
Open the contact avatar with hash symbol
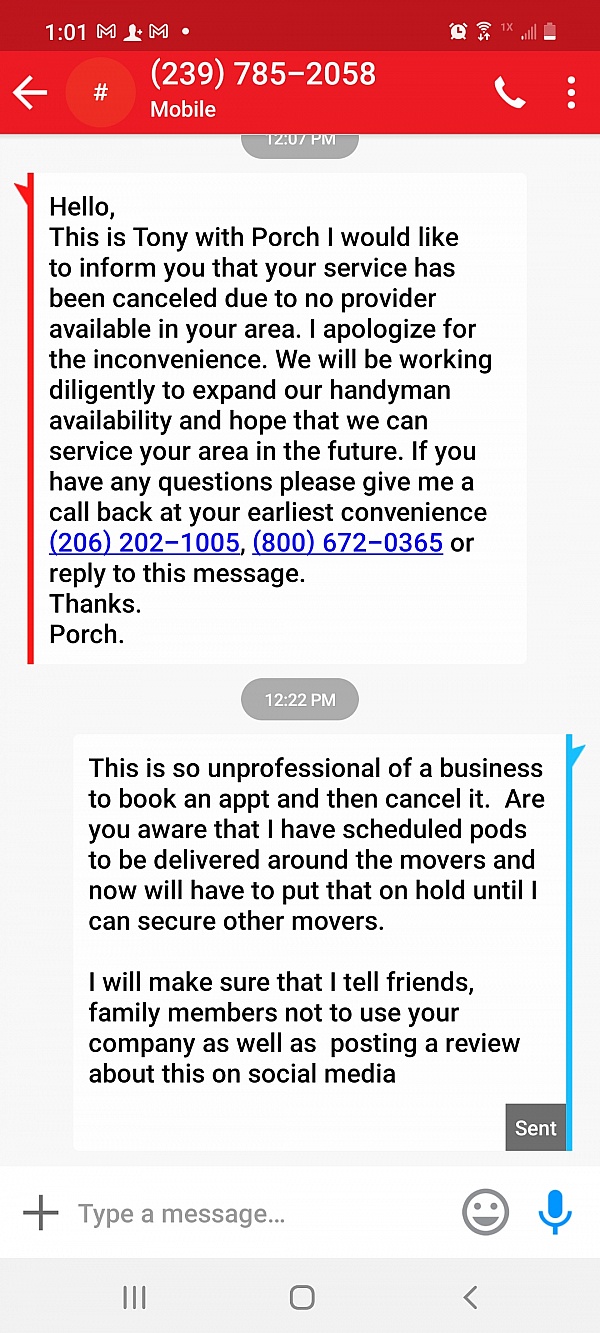100,93
